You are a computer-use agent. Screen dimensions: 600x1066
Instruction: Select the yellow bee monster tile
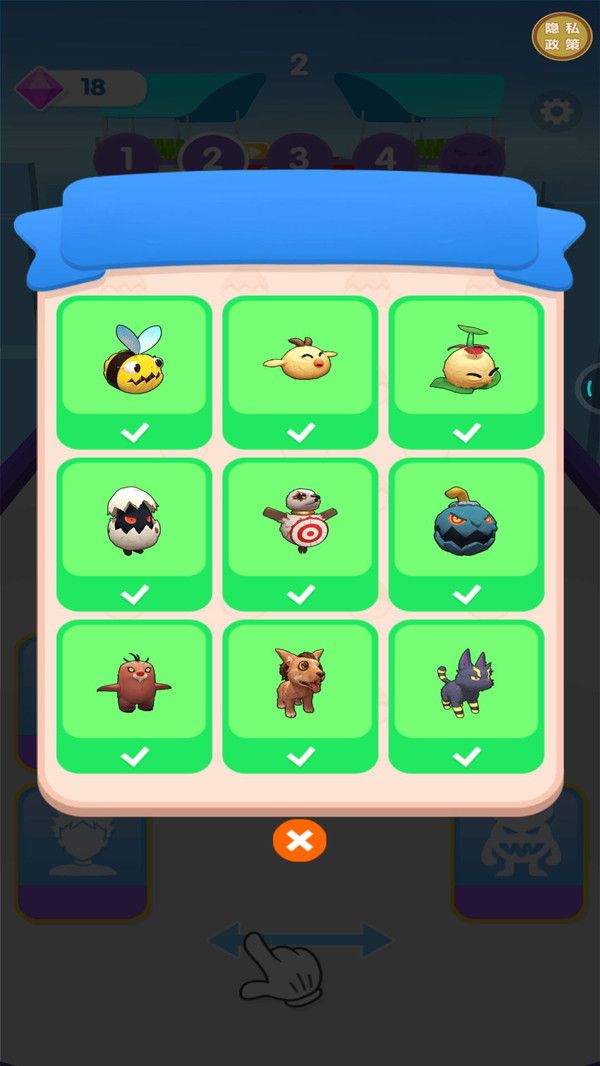point(134,371)
